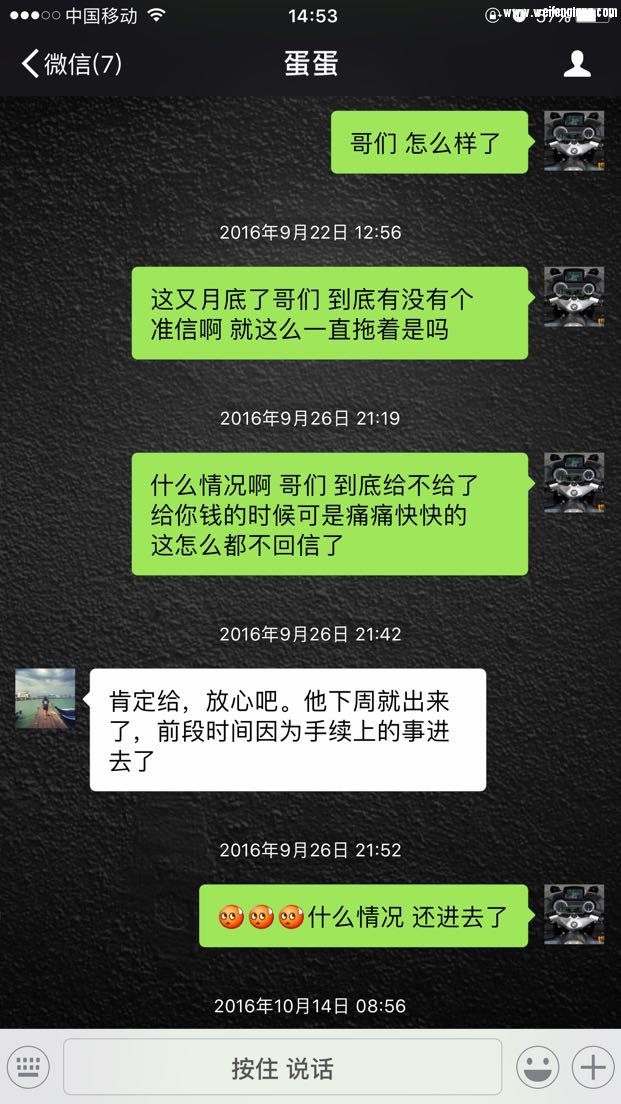Open the plus attachments menu
This screenshot has height=1104, width=621.
[x=593, y=1067]
